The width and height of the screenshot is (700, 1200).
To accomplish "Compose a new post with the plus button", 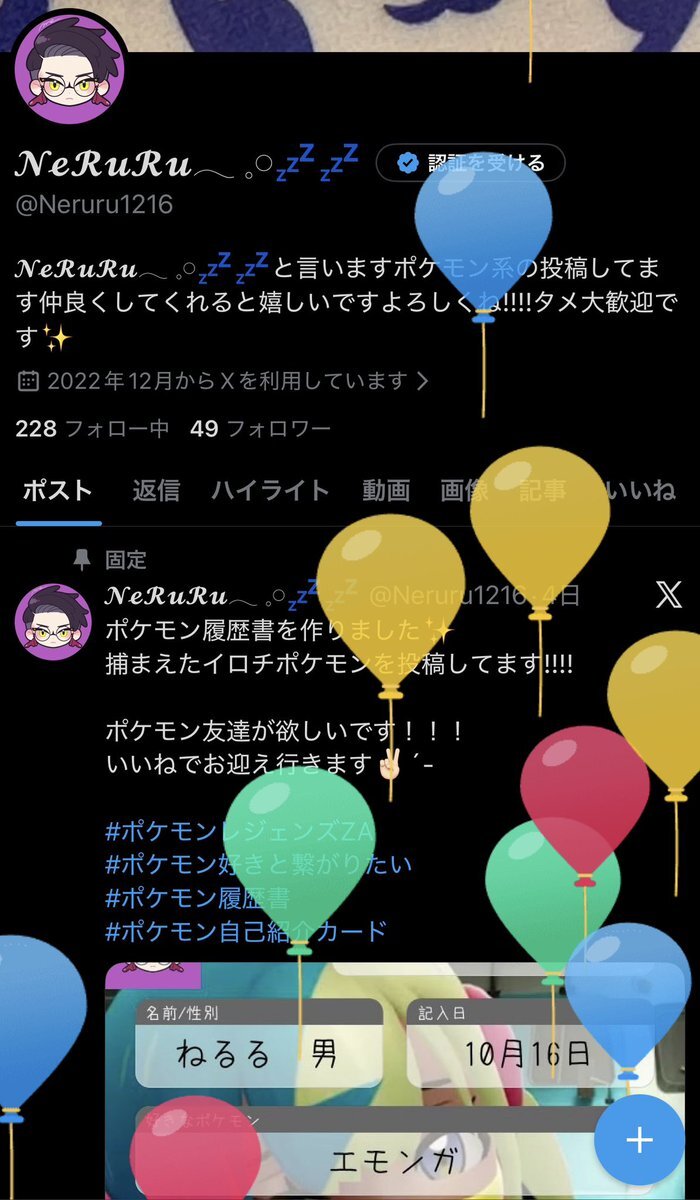I will click(639, 1140).
